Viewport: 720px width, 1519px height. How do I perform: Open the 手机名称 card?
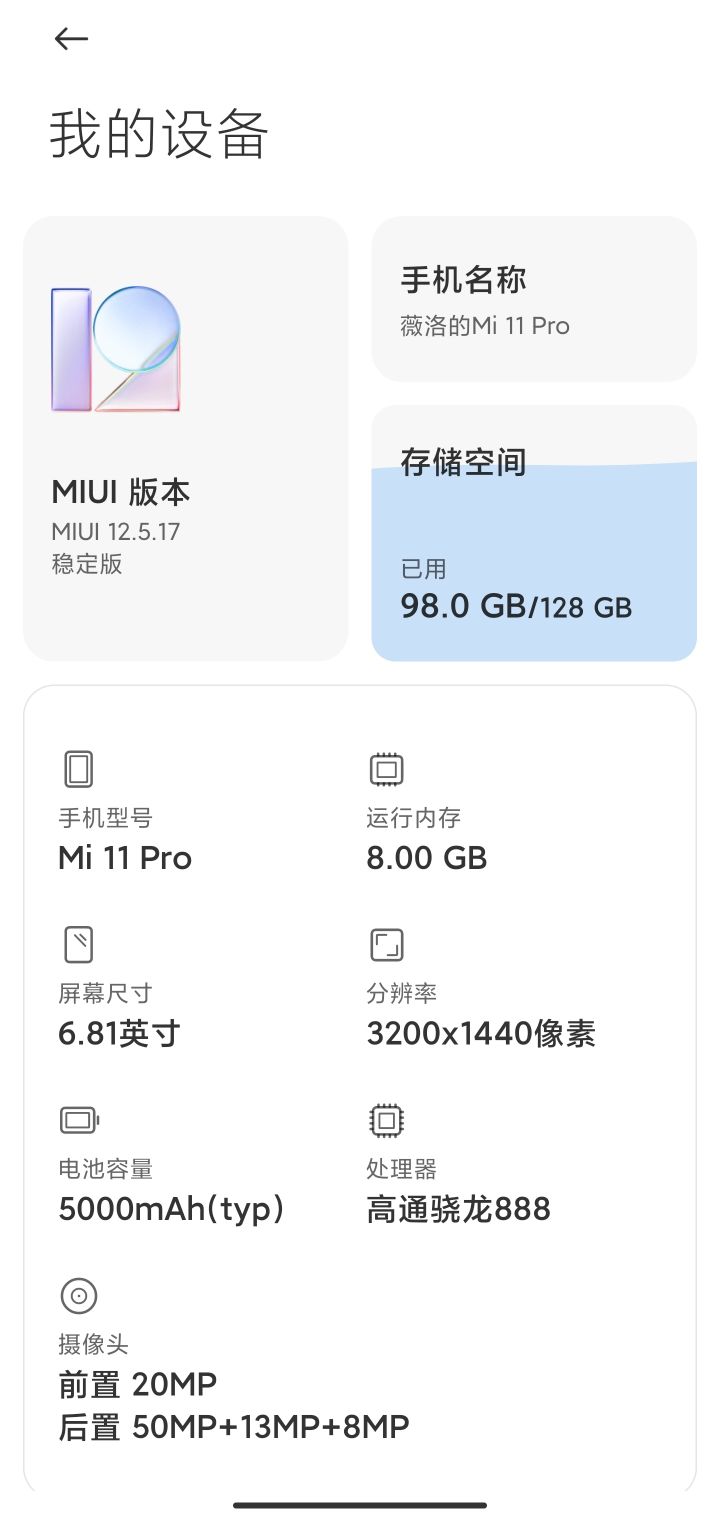click(x=534, y=299)
